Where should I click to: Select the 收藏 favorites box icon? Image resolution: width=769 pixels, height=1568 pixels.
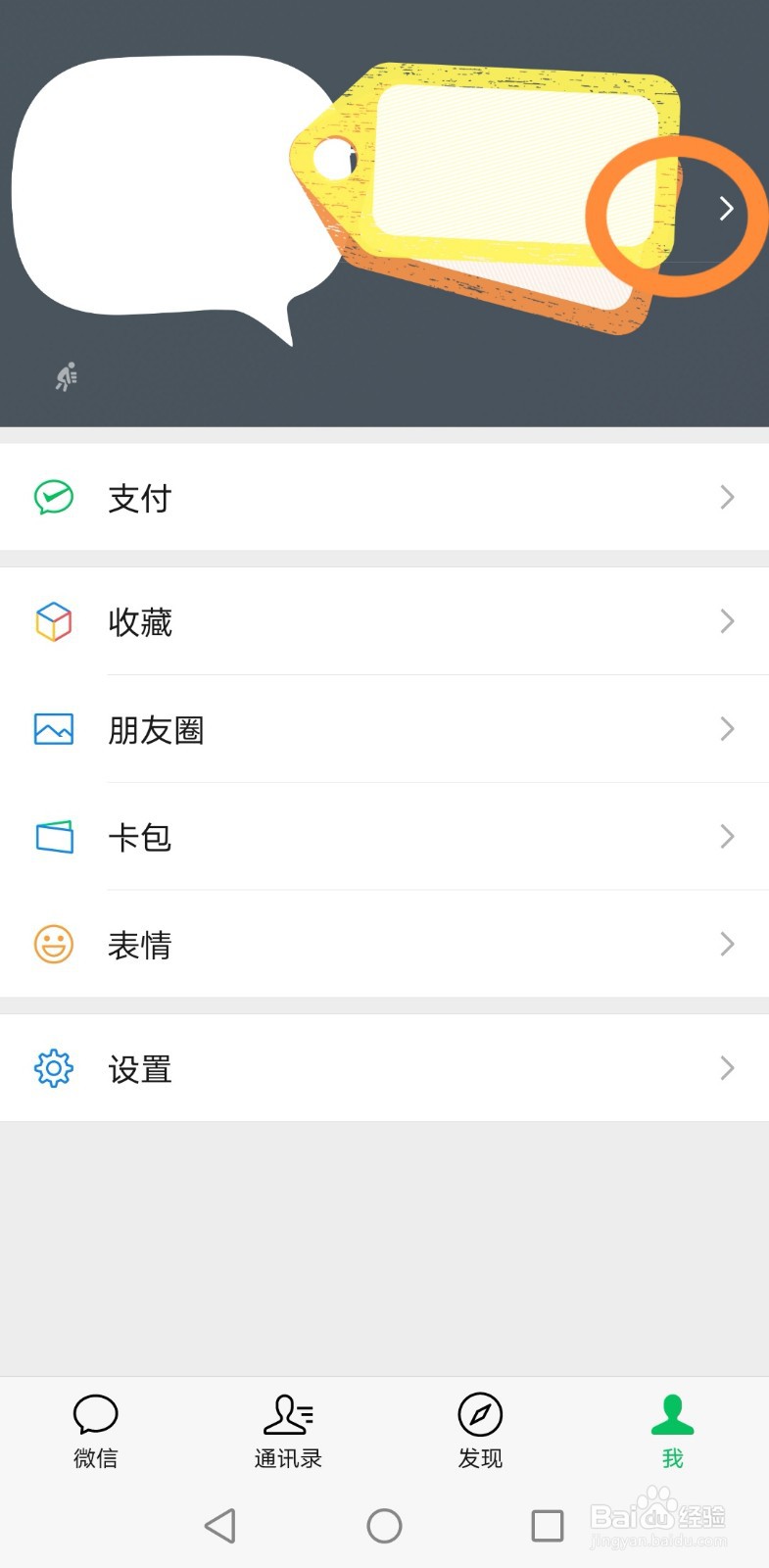54,621
